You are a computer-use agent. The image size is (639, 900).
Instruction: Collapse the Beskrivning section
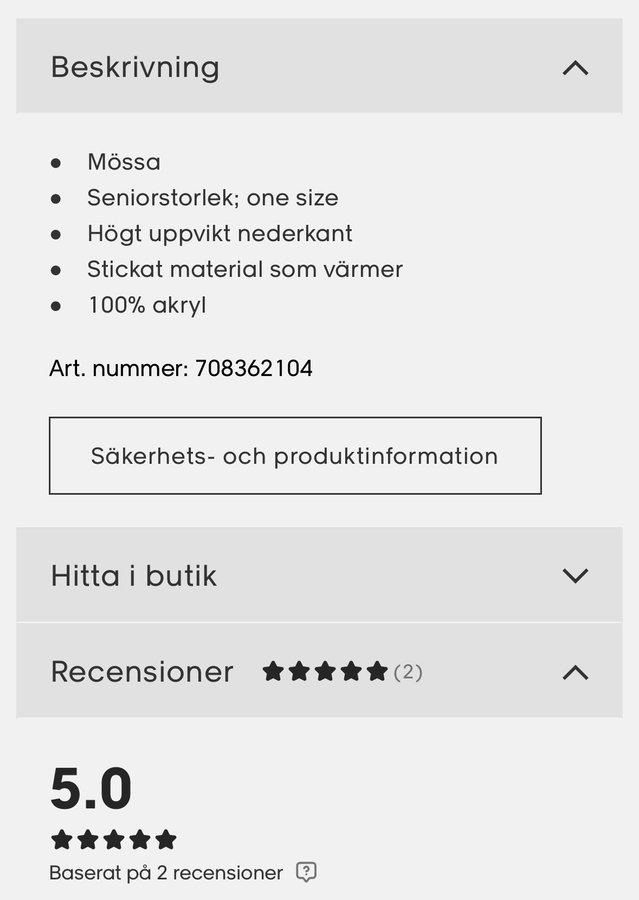tap(575, 68)
